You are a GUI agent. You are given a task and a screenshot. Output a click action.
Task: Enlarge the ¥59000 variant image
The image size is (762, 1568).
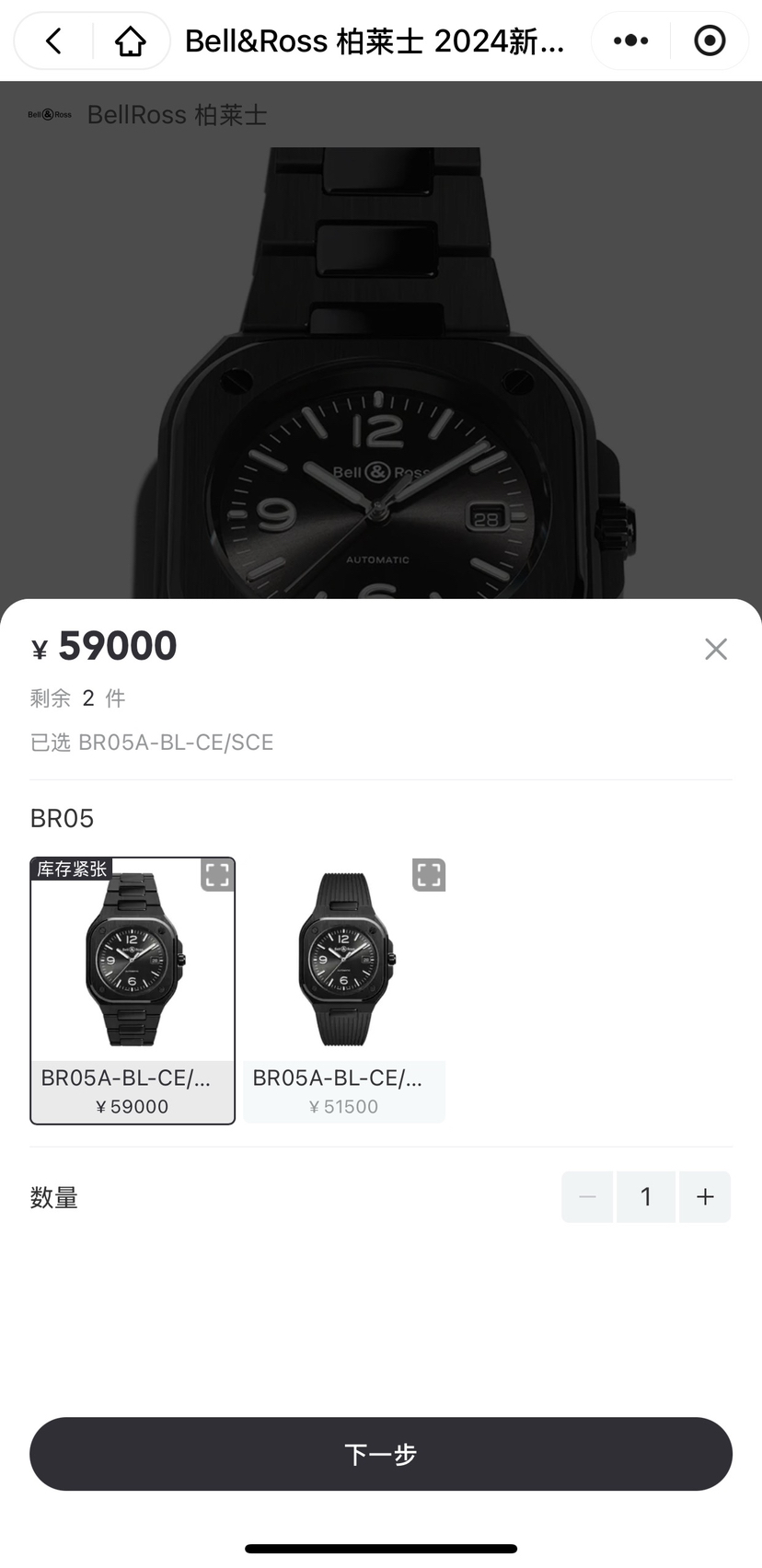[217, 874]
